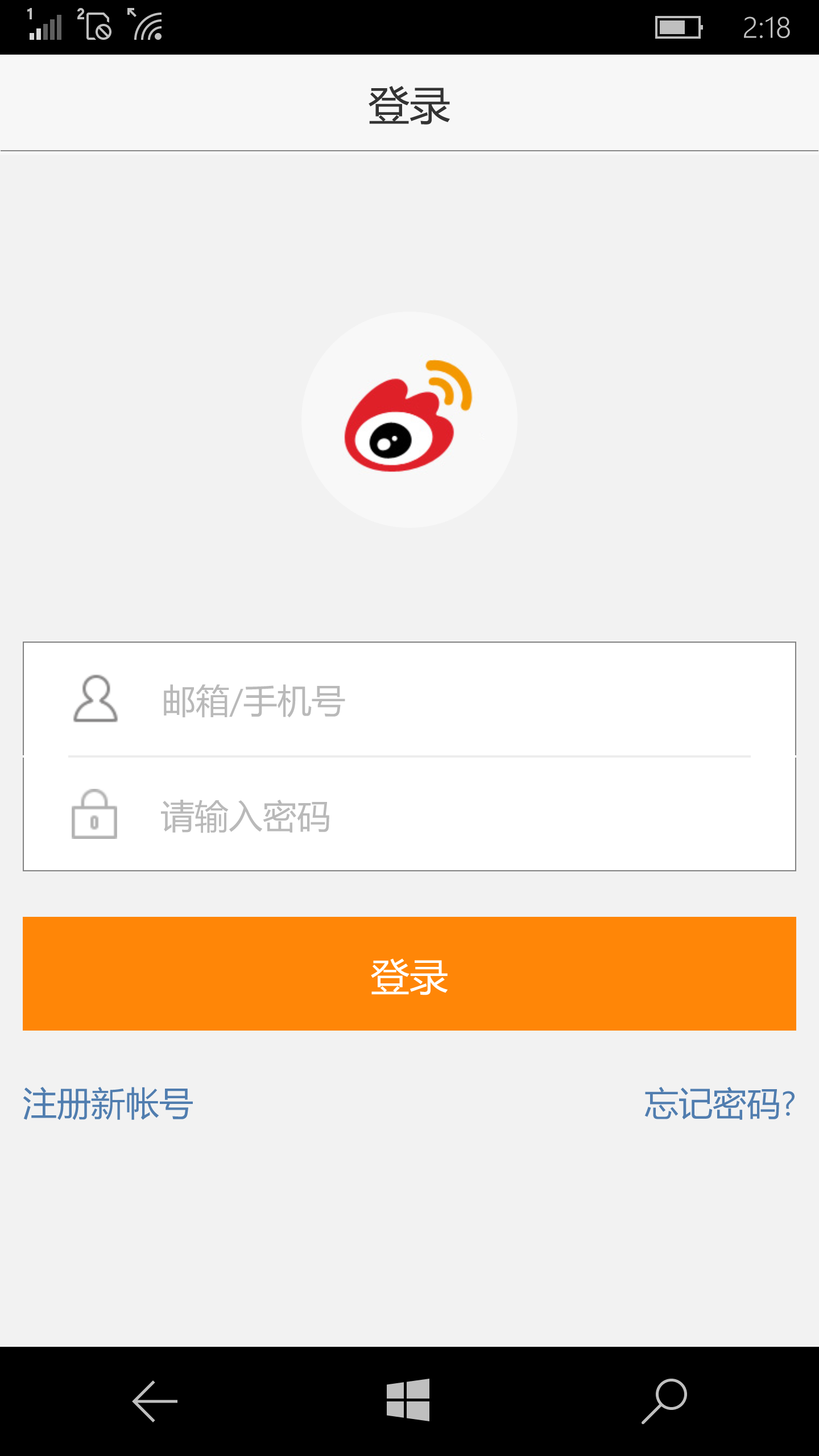
Task: Open the 注册新帐号 sign-up link
Action: [108, 1105]
